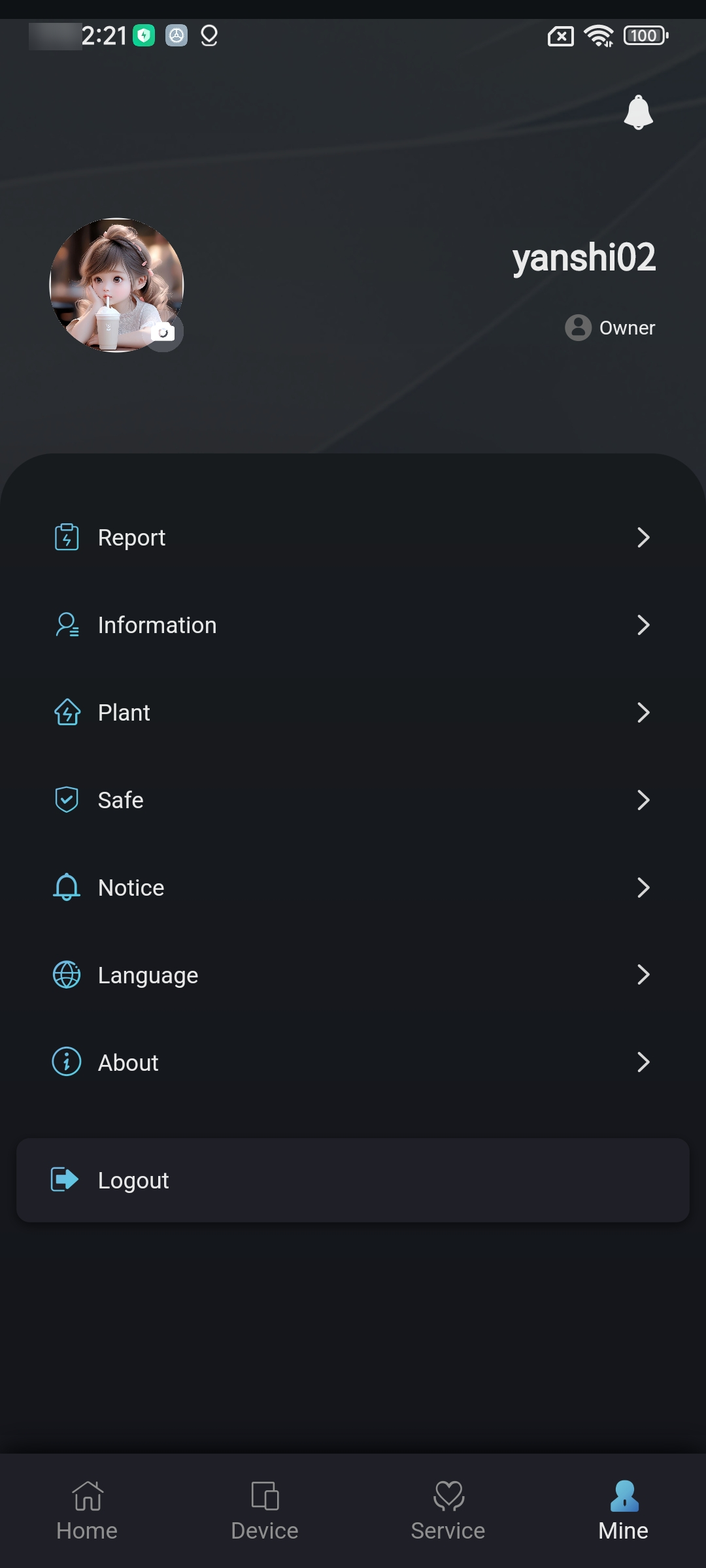Switch to the Home tab
This screenshot has width=706, height=1568.
(88, 1511)
